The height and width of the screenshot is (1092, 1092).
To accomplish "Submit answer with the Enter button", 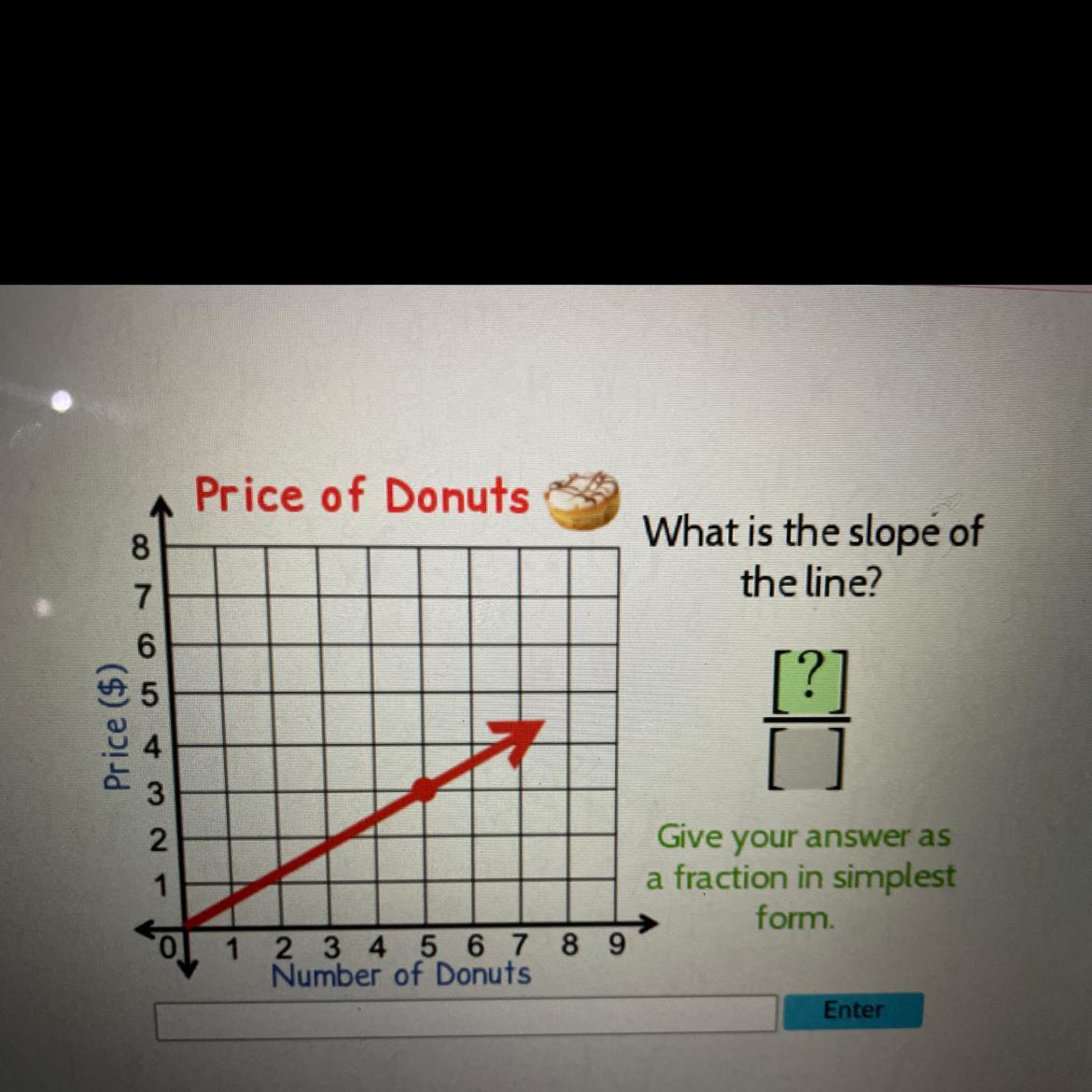I will (852, 1011).
